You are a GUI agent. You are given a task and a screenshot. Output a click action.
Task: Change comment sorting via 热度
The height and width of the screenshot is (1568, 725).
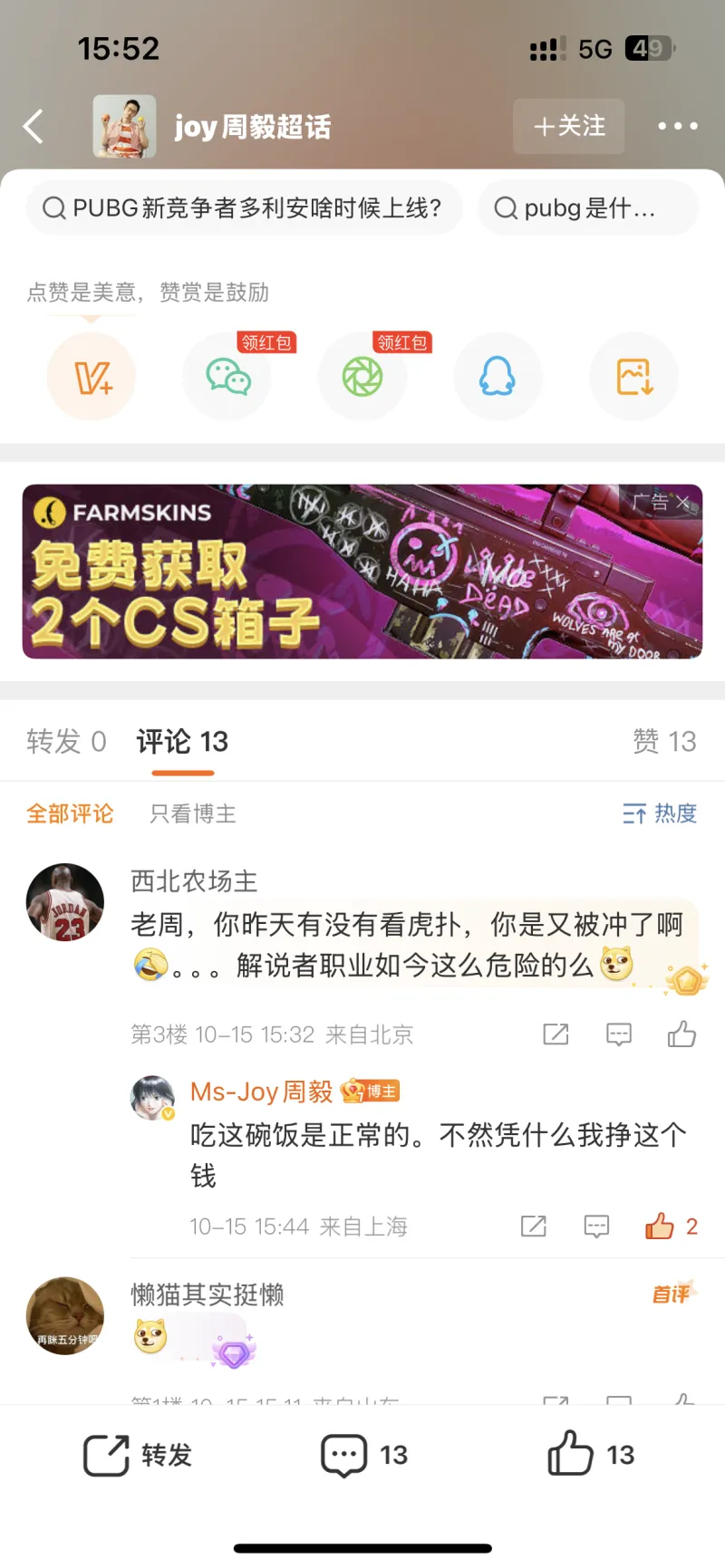(x=660, y=813)
